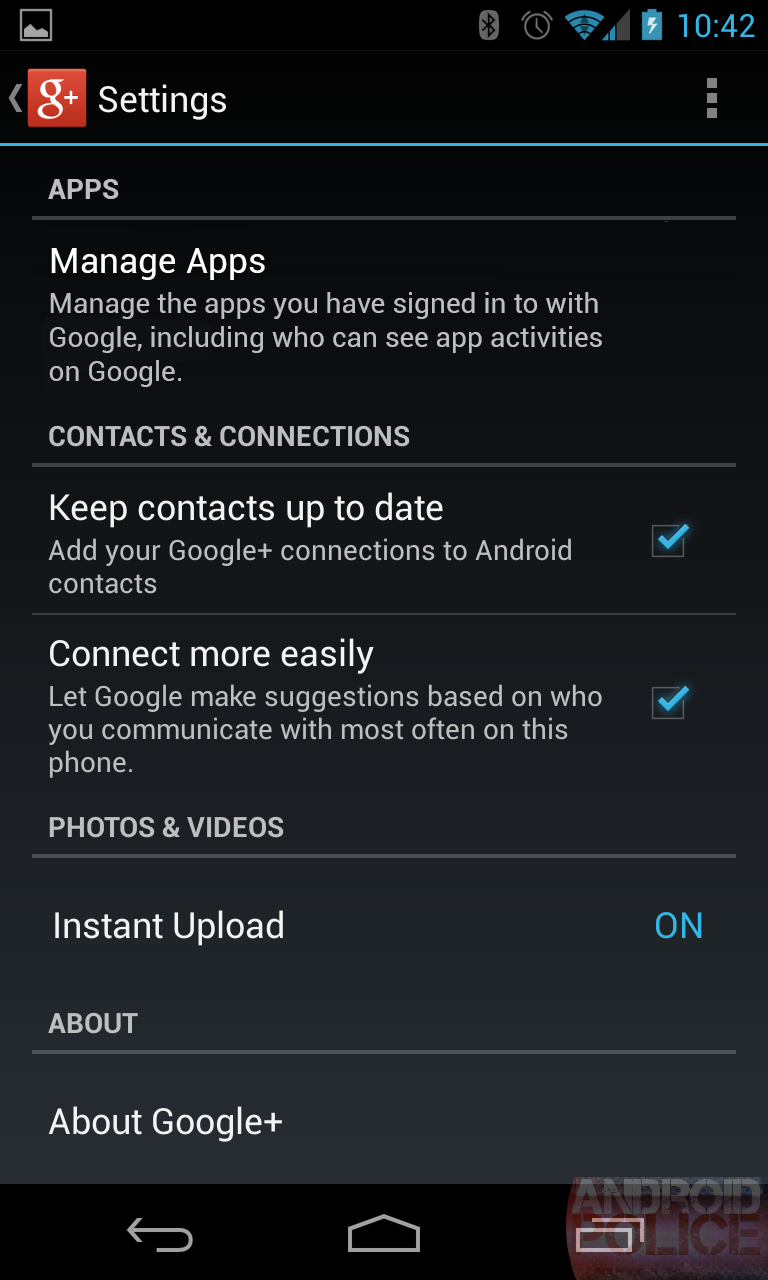The height and width of the screenshot is (1280, 768).
Task: Open the overflow menu with three dots
Action: pyautogui.click(x=712, y=97)
